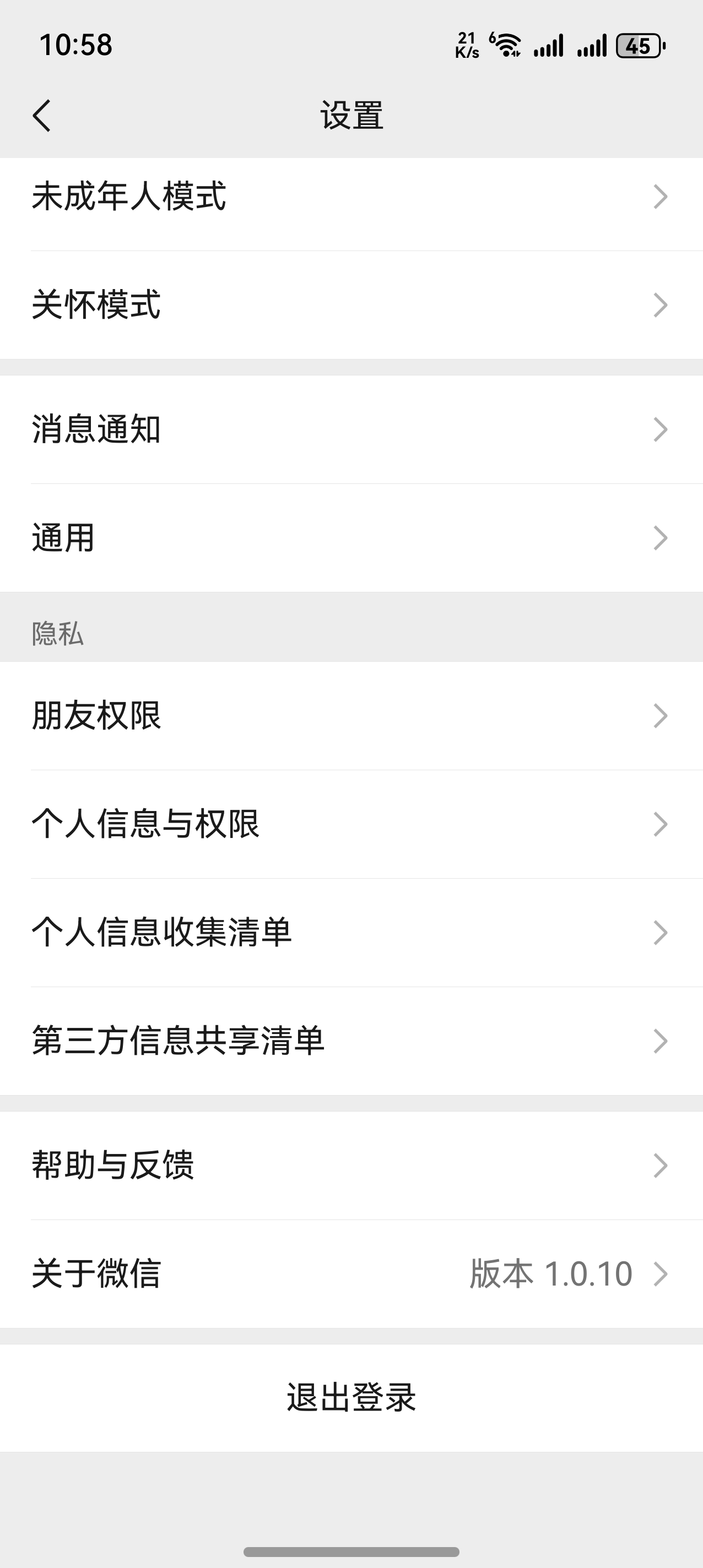Open 关怀模式 settings
Viewport: 703px width, 1568px height.
(351, 305)
